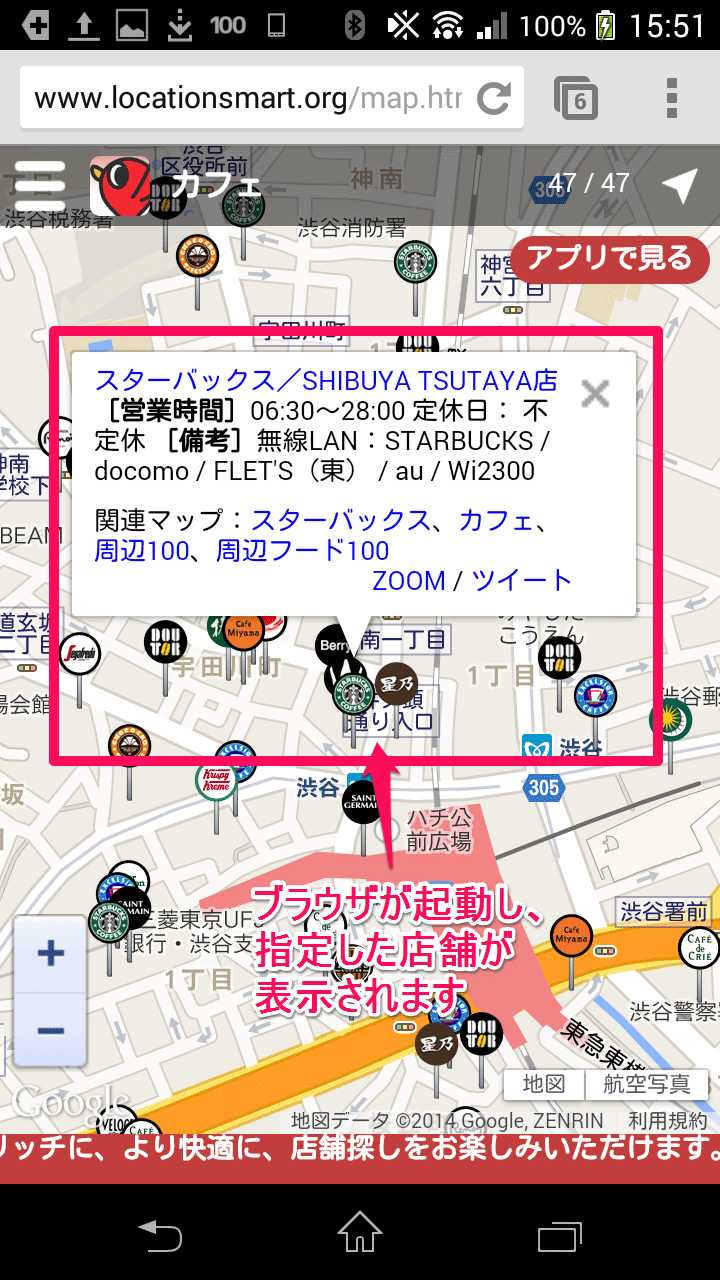Tap the アプリで見る button
The height and width of the screenshot is (1280, 720).
click(609, 258)
